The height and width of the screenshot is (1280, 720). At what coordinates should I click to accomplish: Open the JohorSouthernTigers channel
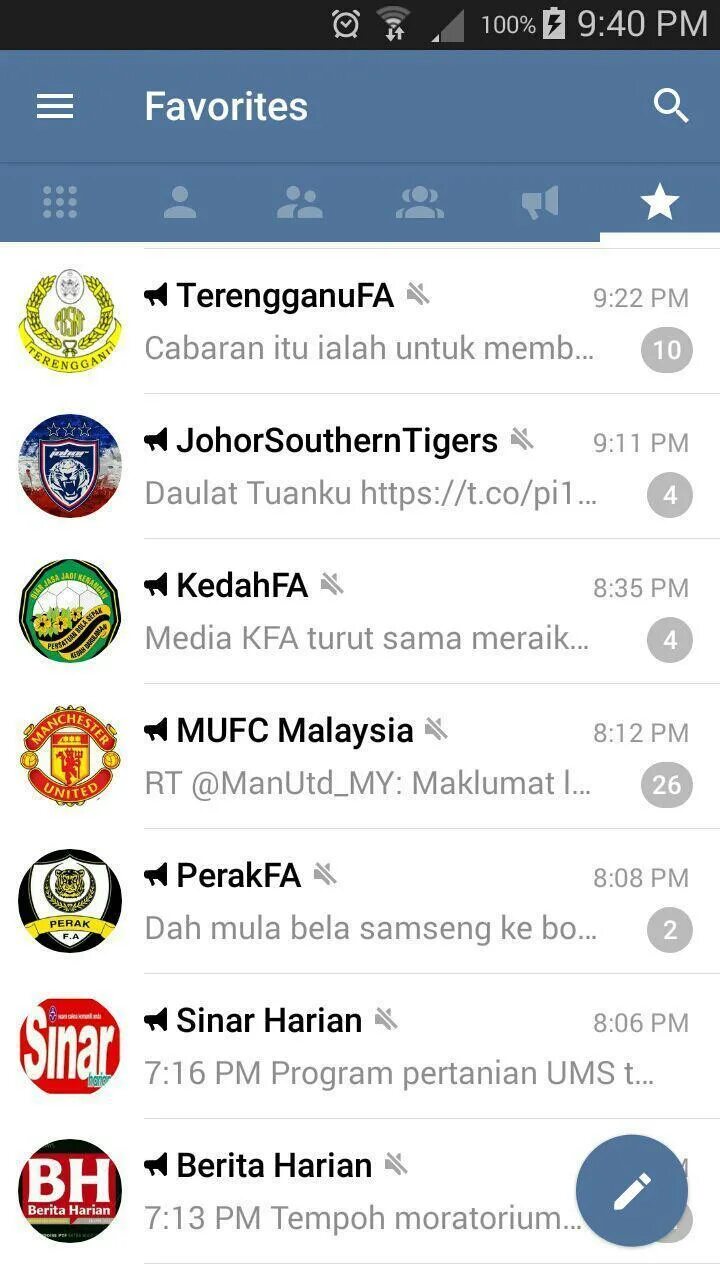(x=360, y=467)
